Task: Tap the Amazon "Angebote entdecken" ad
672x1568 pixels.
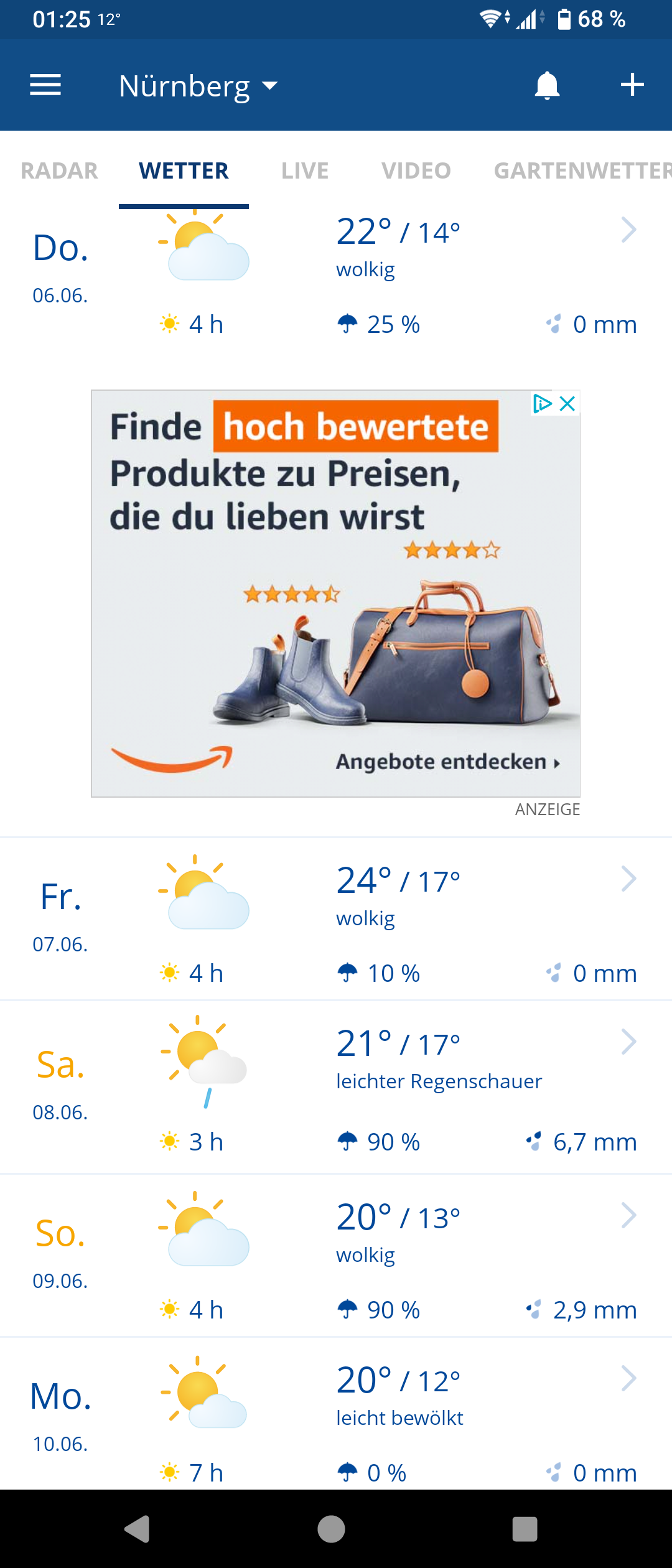Action: click(448, 762)
